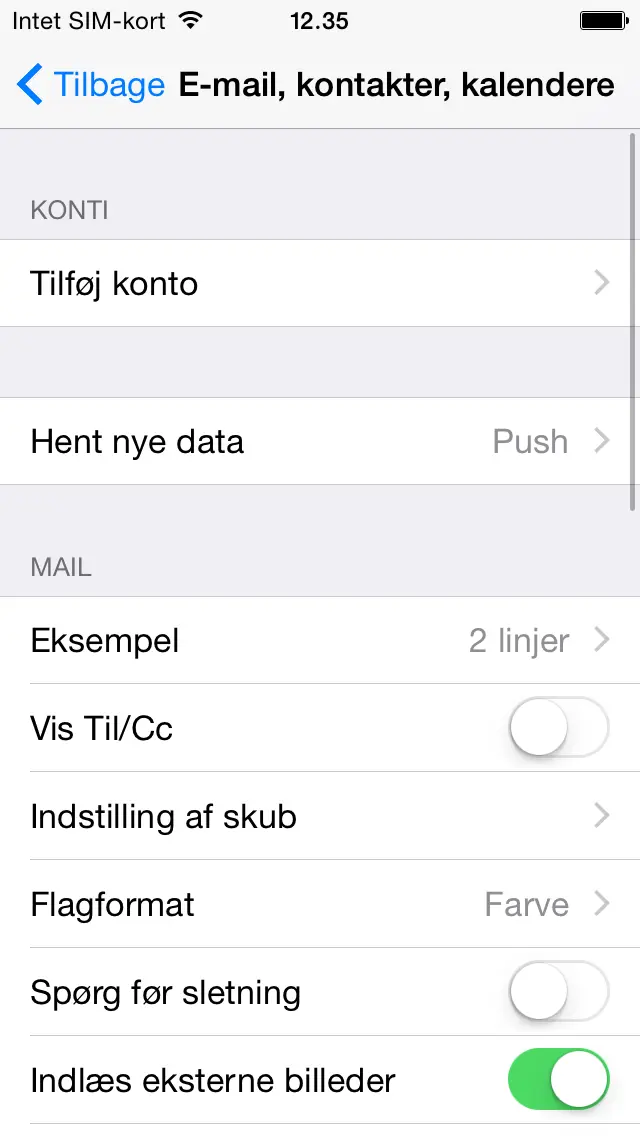Open Tilføj konto to add an account
This screenshot has width=640, height=1136.
click(320, 283)
